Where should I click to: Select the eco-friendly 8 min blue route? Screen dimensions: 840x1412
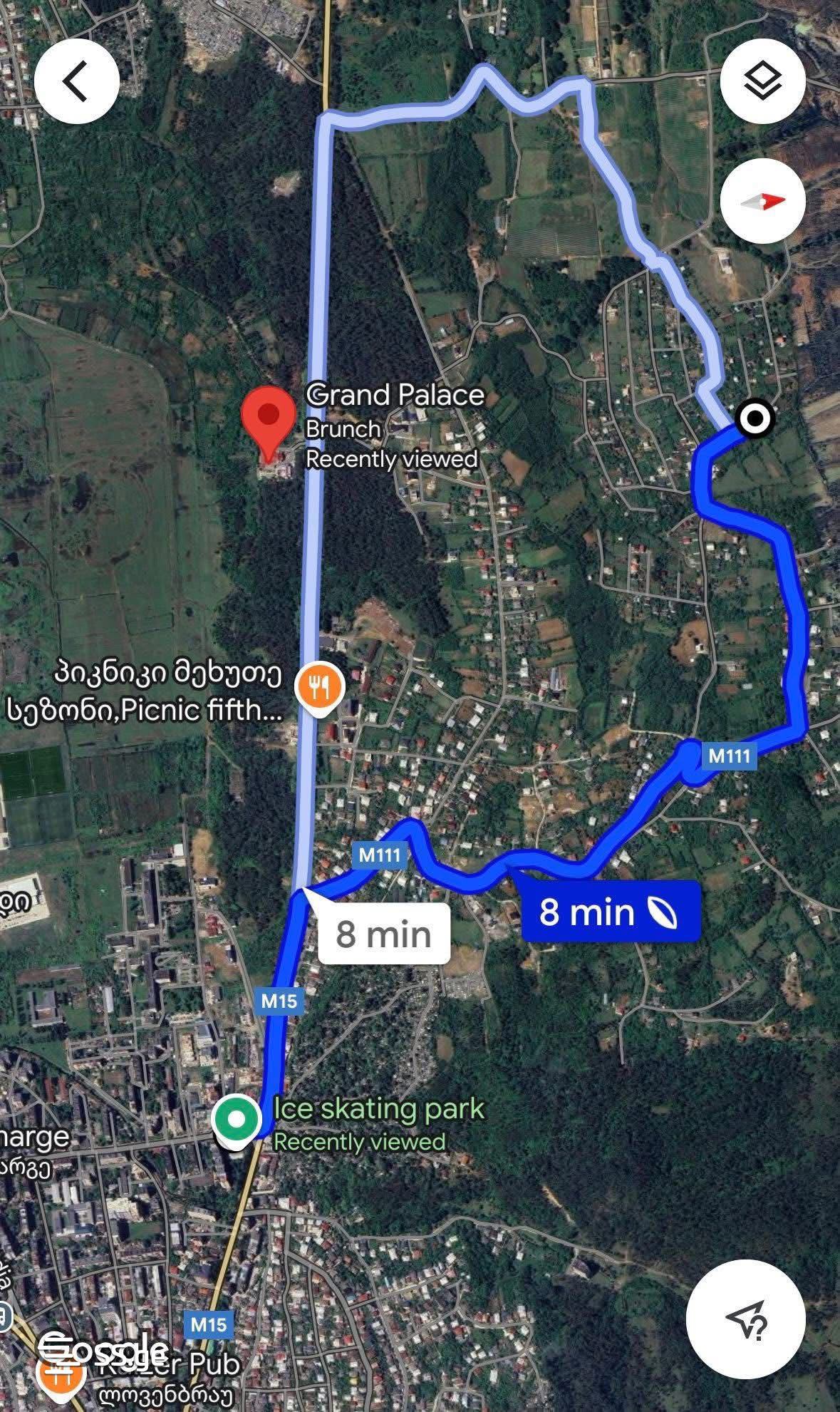tap(611, 912)
